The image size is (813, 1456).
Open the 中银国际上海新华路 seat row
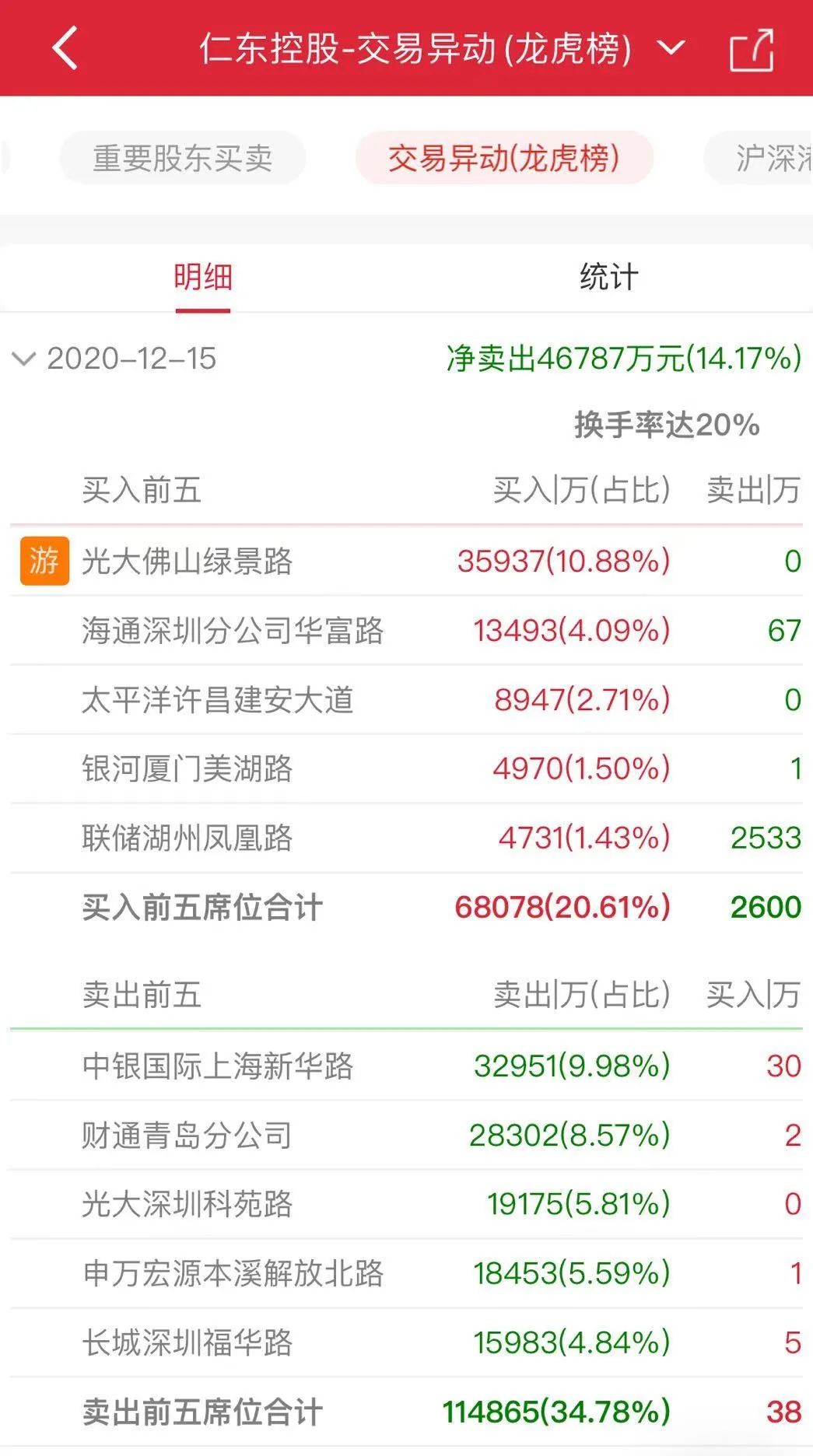point(218,1066)
